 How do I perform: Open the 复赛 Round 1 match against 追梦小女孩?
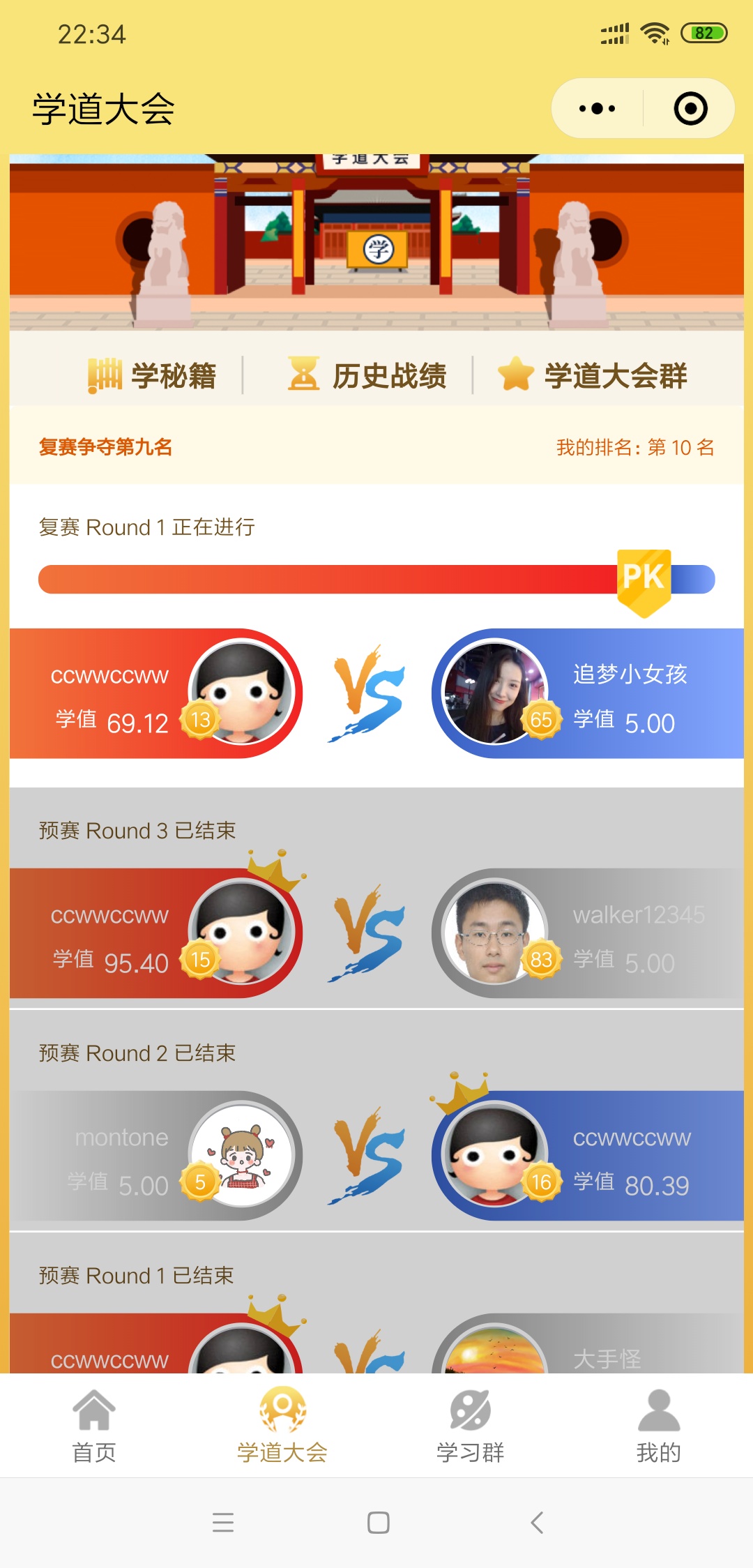coord(376,693)
